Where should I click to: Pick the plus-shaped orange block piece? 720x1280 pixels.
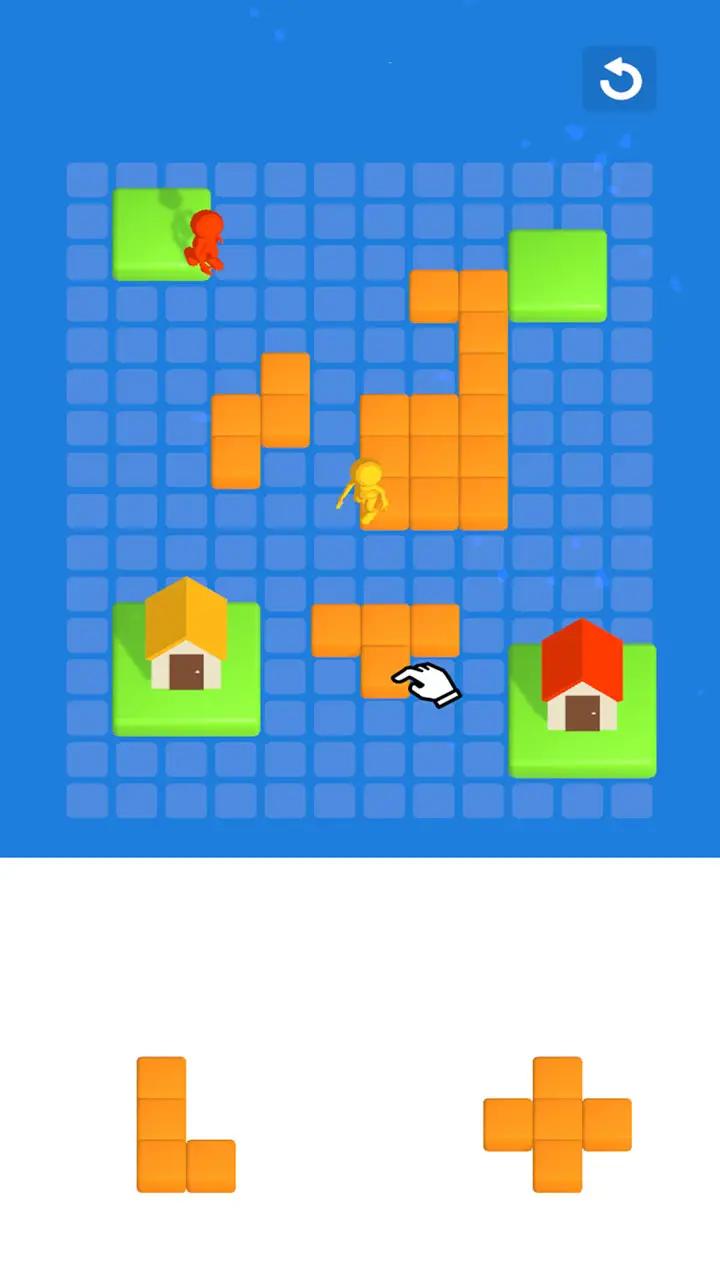pos(557,1124)
